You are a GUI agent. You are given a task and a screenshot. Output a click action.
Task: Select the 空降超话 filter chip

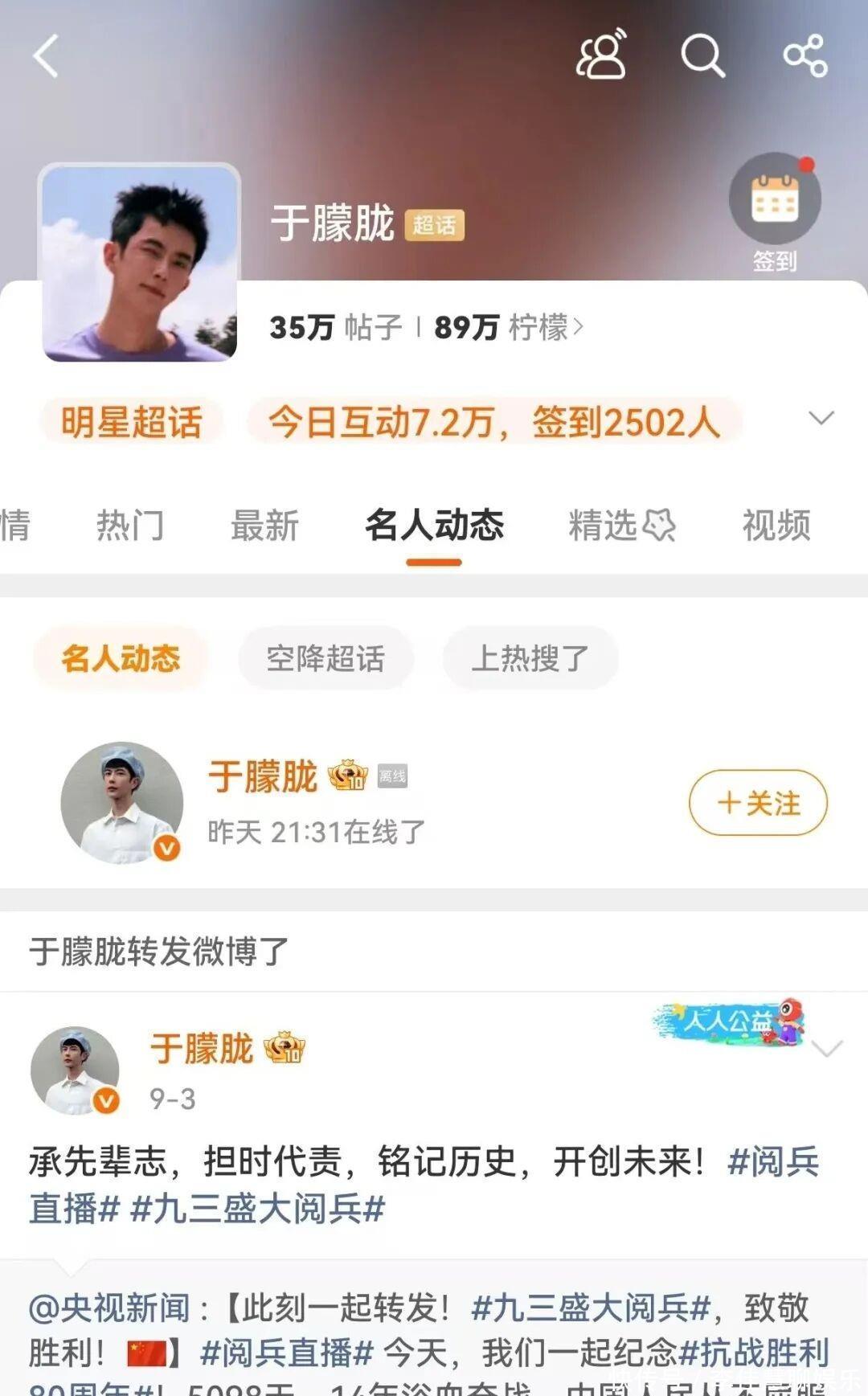[x=325, y=658]
